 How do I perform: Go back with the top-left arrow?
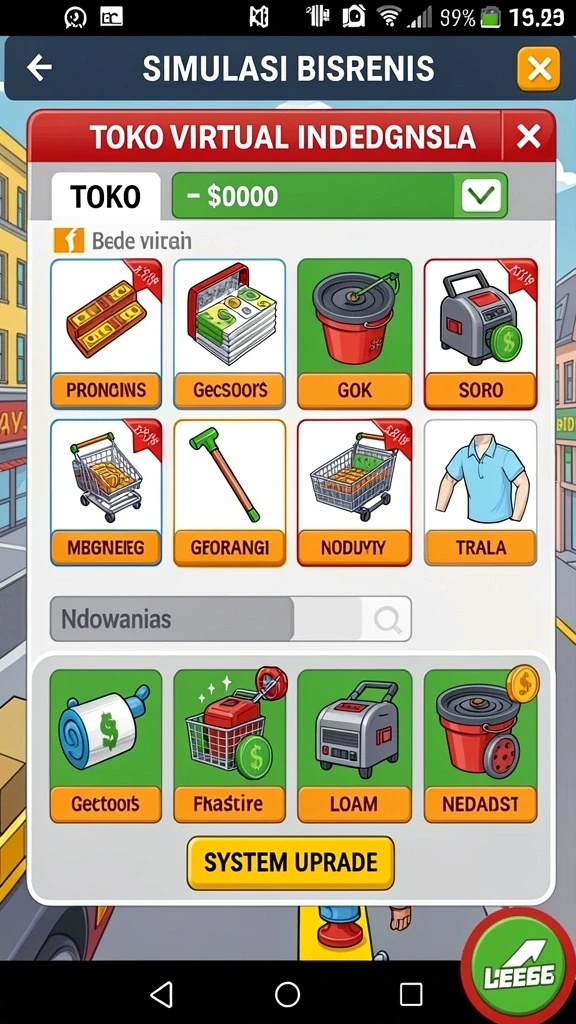[x=39, y=68]
